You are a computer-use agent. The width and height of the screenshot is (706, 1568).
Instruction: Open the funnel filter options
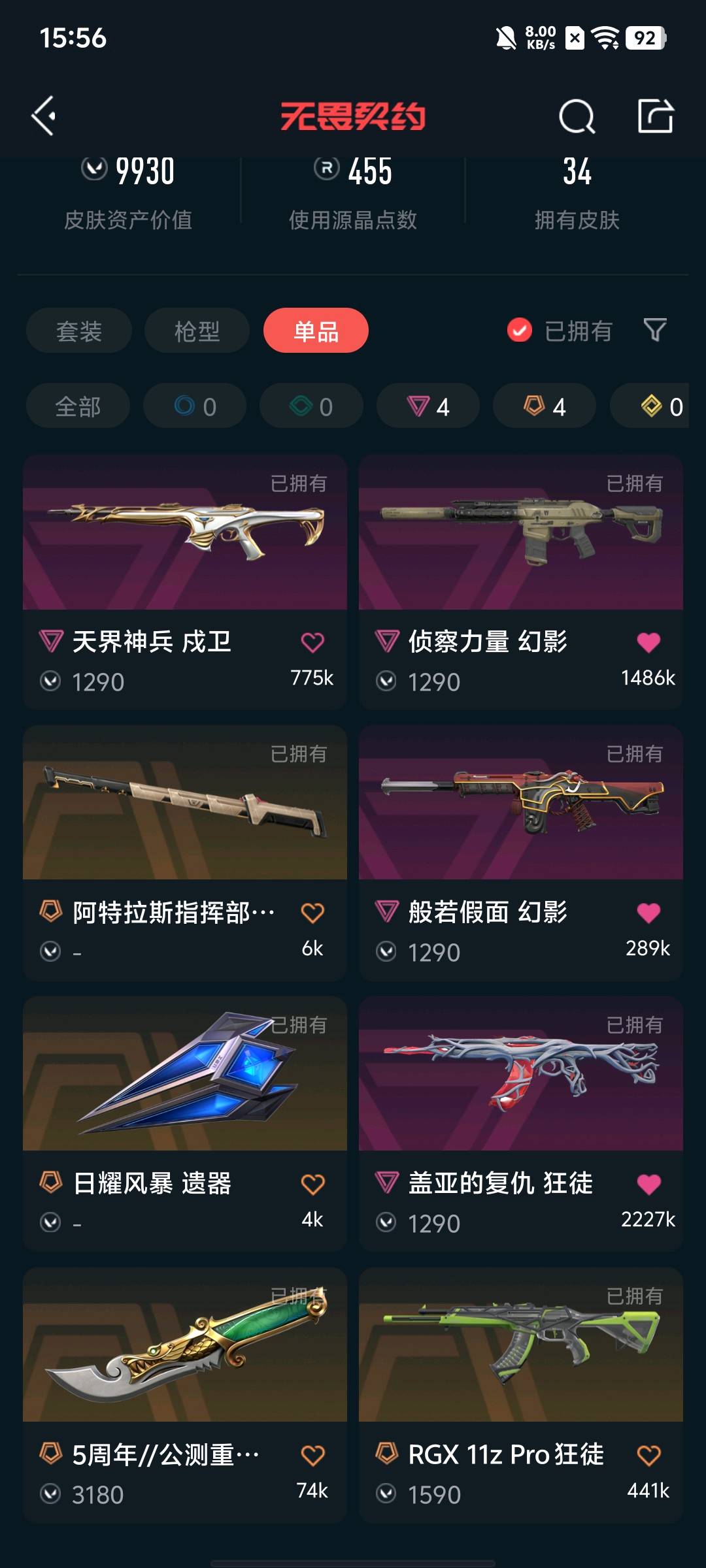tap(654, 331)
